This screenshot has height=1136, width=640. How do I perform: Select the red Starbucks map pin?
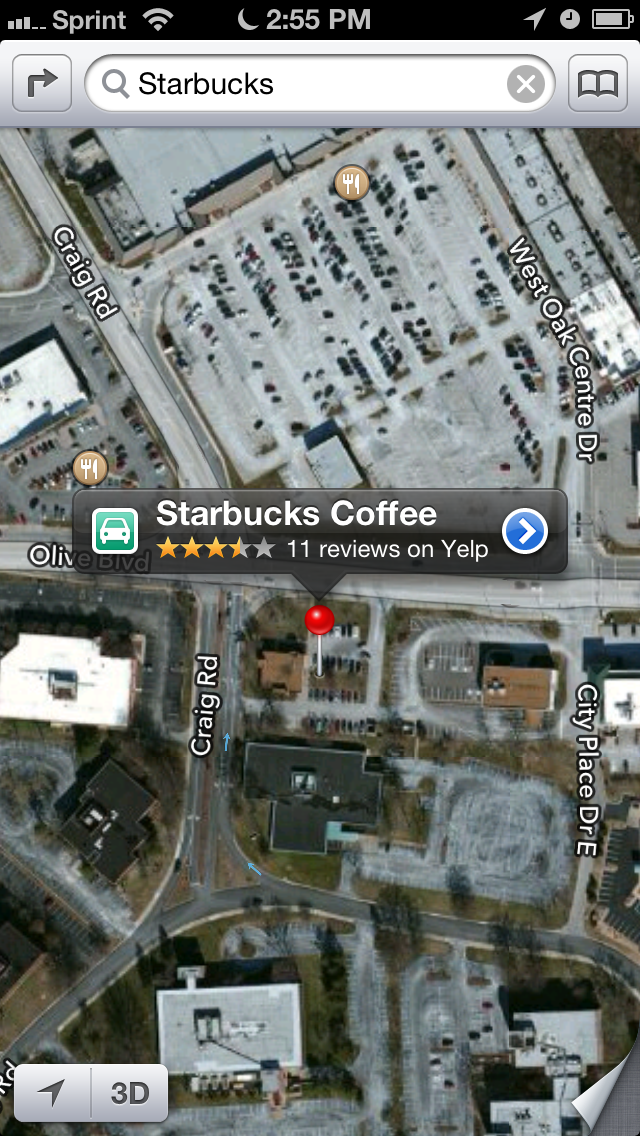click(319, 622)
